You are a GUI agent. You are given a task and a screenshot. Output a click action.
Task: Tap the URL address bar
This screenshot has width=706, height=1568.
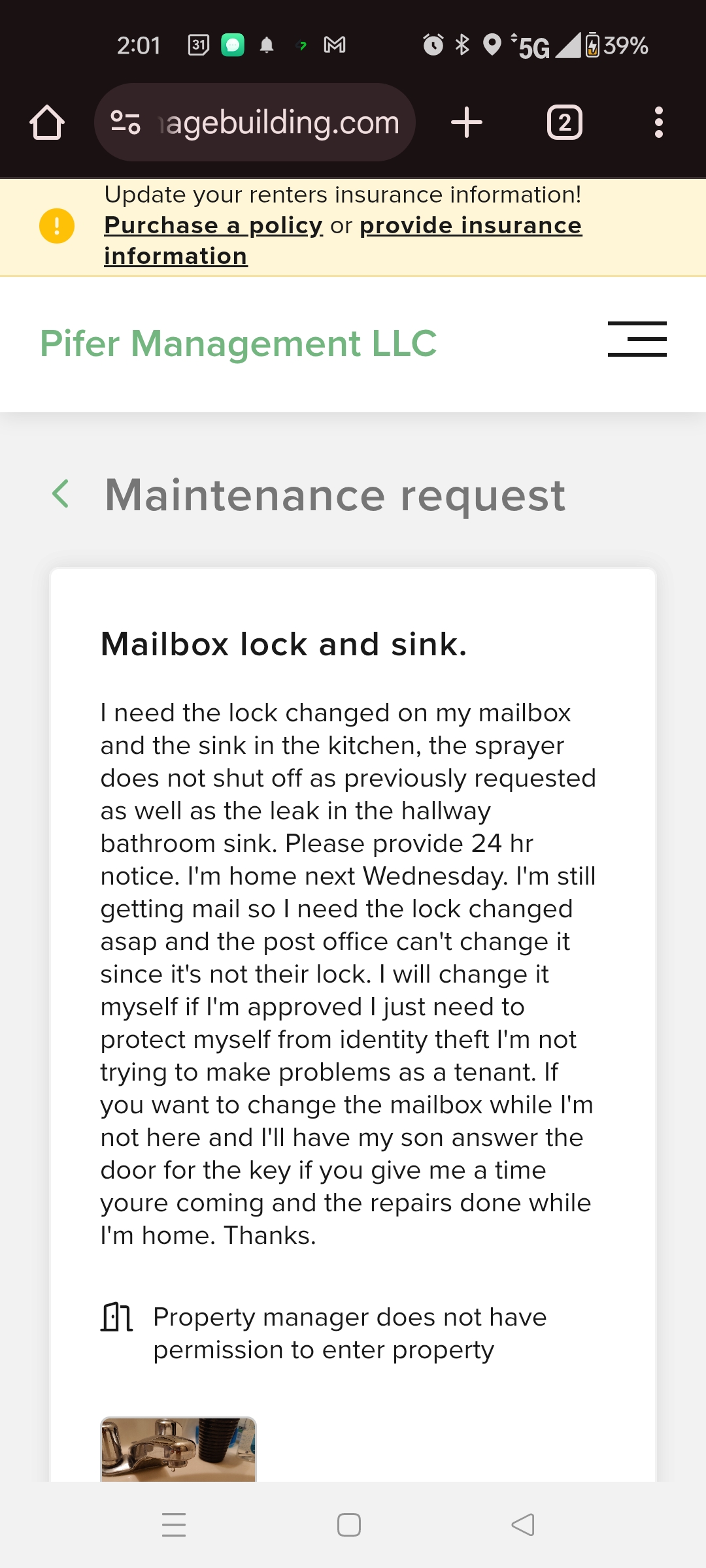278,122
